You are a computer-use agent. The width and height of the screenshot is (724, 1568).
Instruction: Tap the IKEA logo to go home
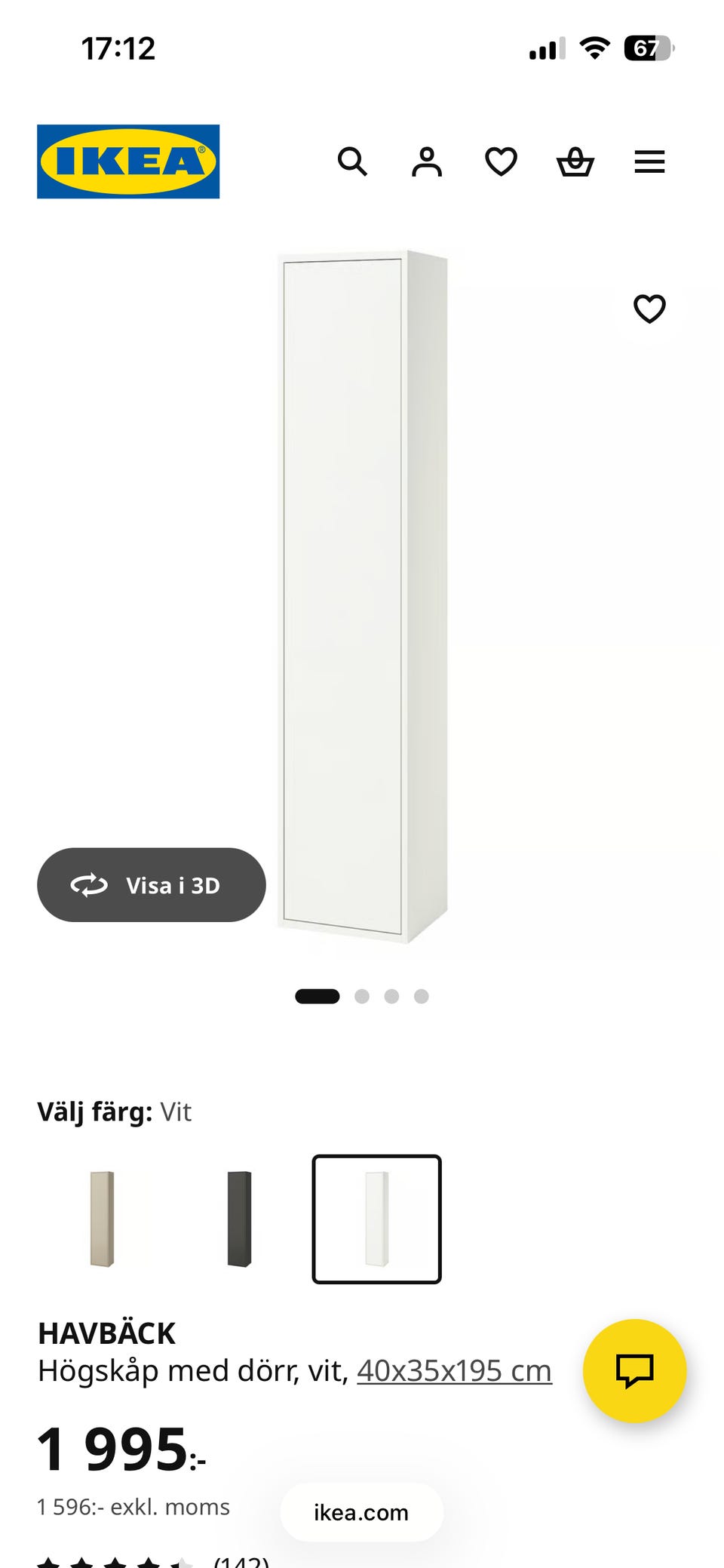127,161
